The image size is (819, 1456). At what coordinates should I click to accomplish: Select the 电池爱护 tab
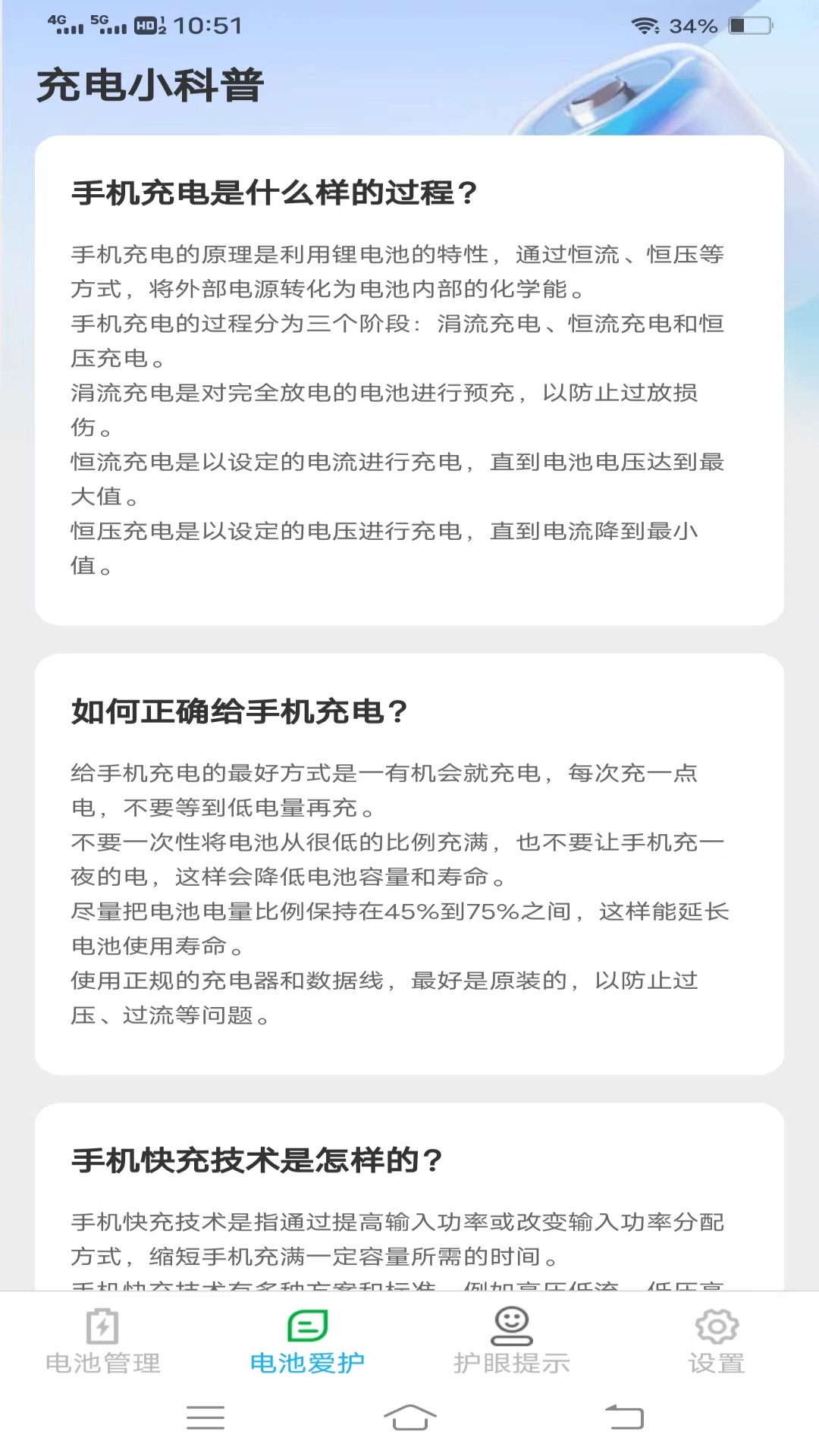coord(307,1341)
